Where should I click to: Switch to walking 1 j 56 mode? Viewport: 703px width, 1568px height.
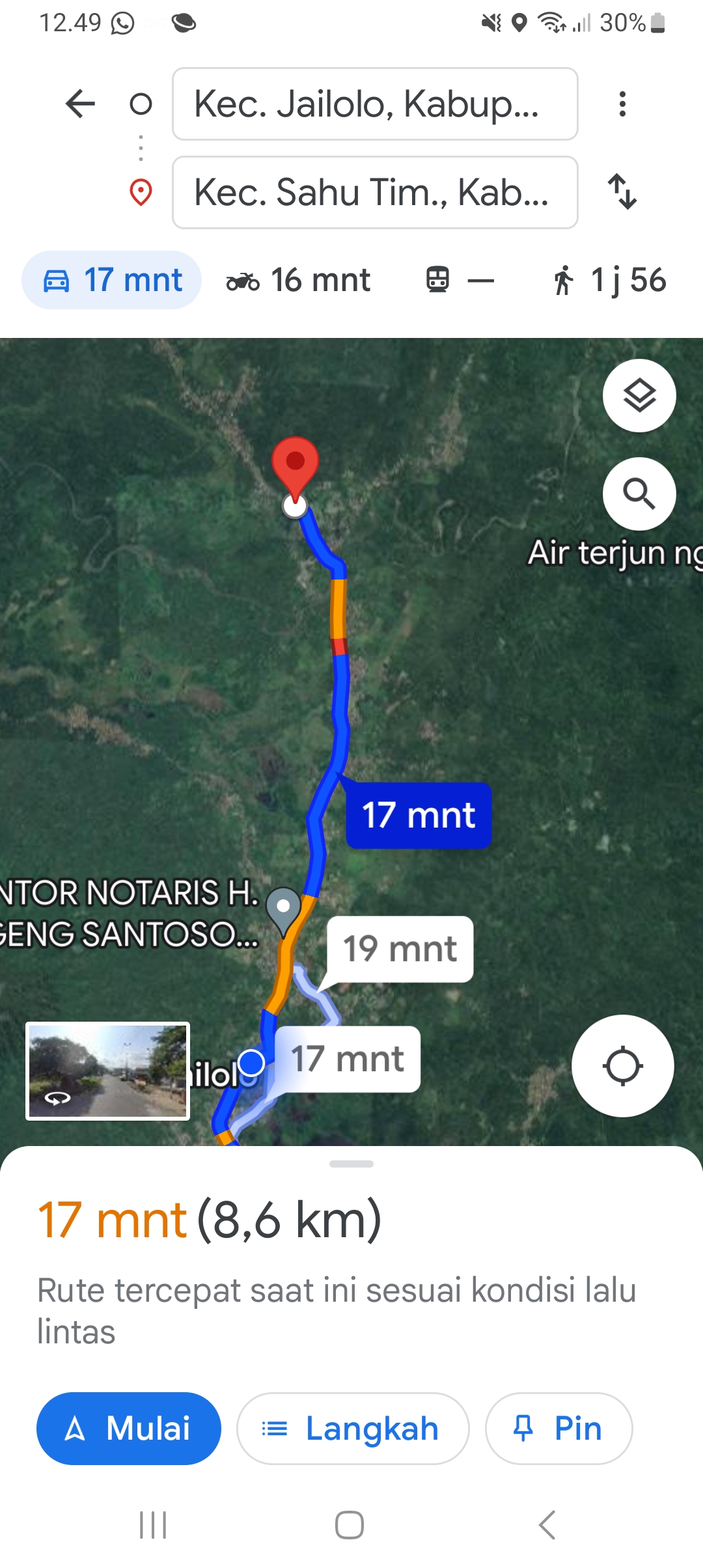click(x=610, y=280)
